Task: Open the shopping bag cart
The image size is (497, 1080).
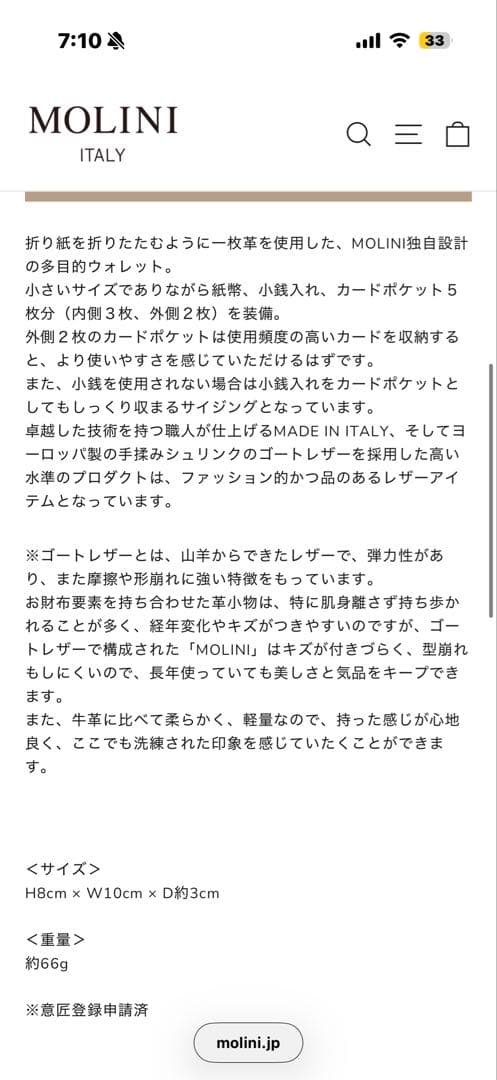Action: pos(458,134)
